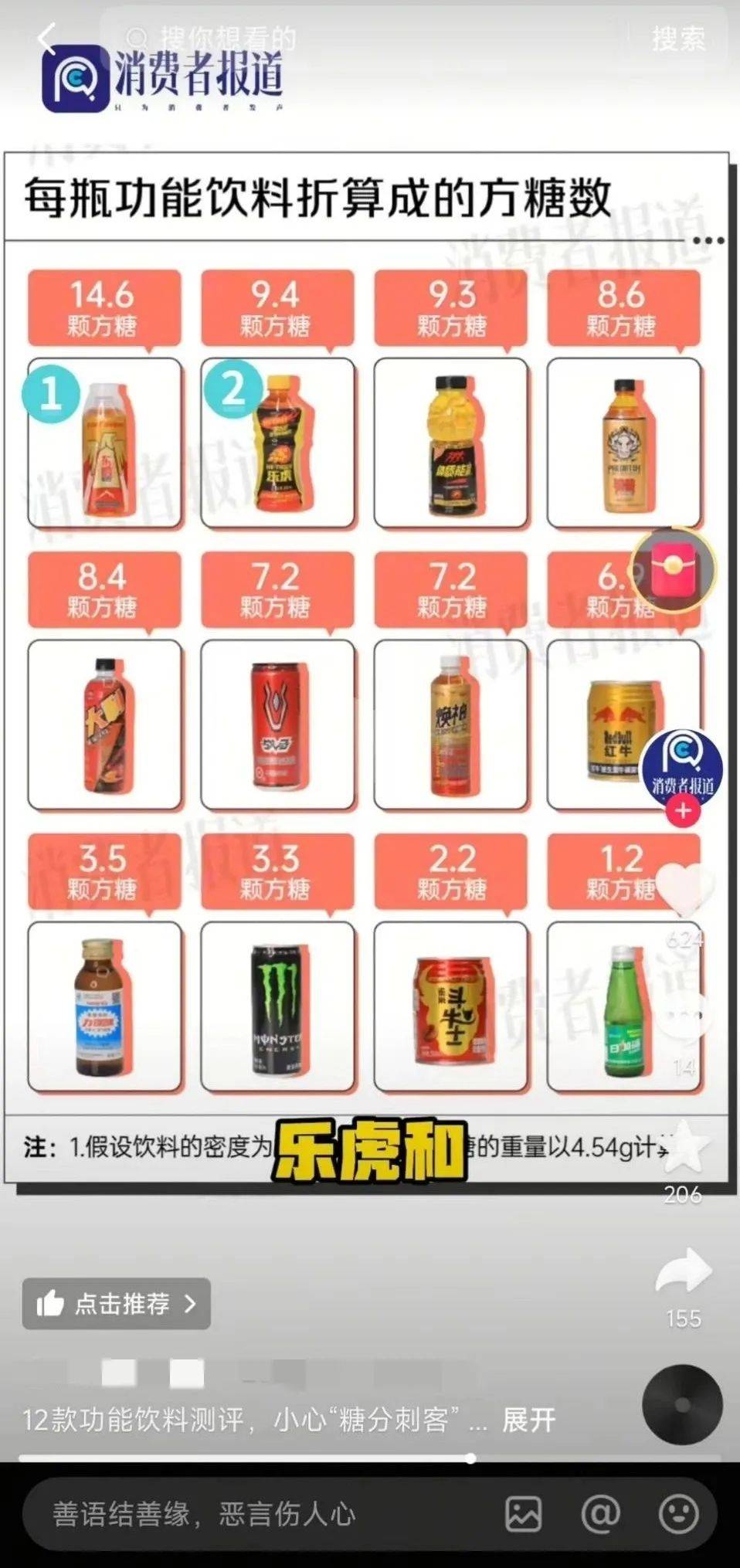Open the red envelope floating icon
The width and height of the screenshot is (740, 1568).
674,569
